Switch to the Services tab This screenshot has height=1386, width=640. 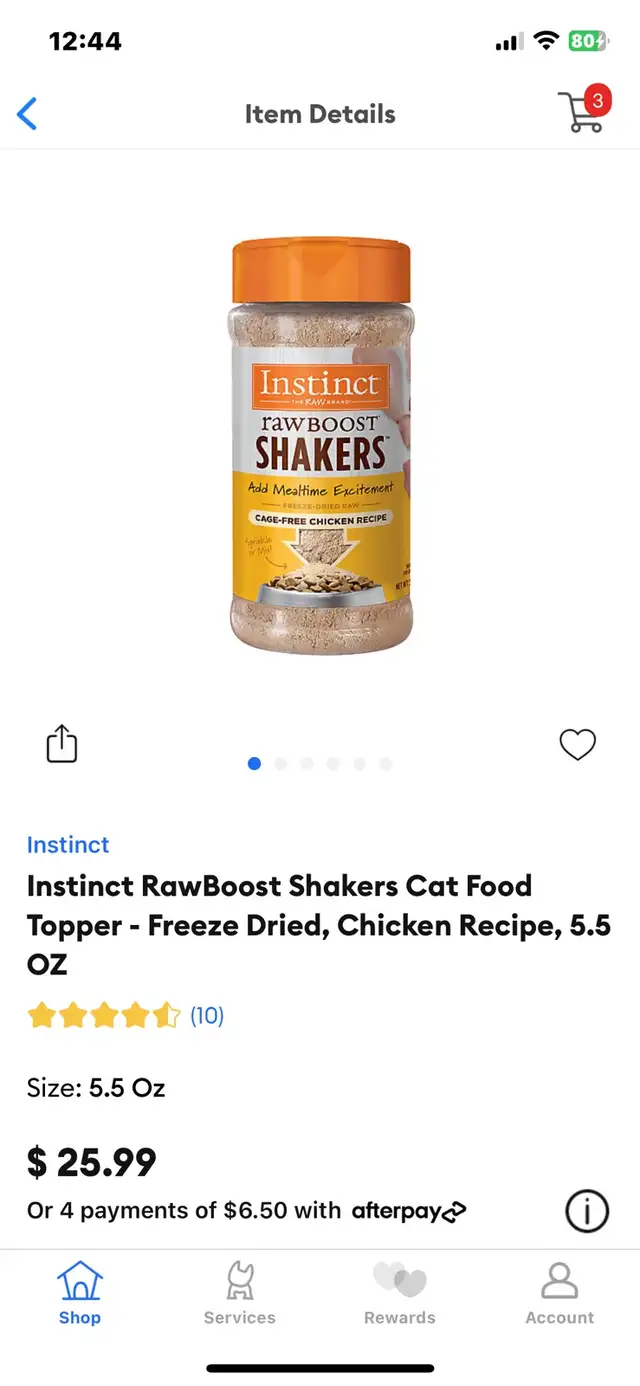click(x=240, y=1294)
